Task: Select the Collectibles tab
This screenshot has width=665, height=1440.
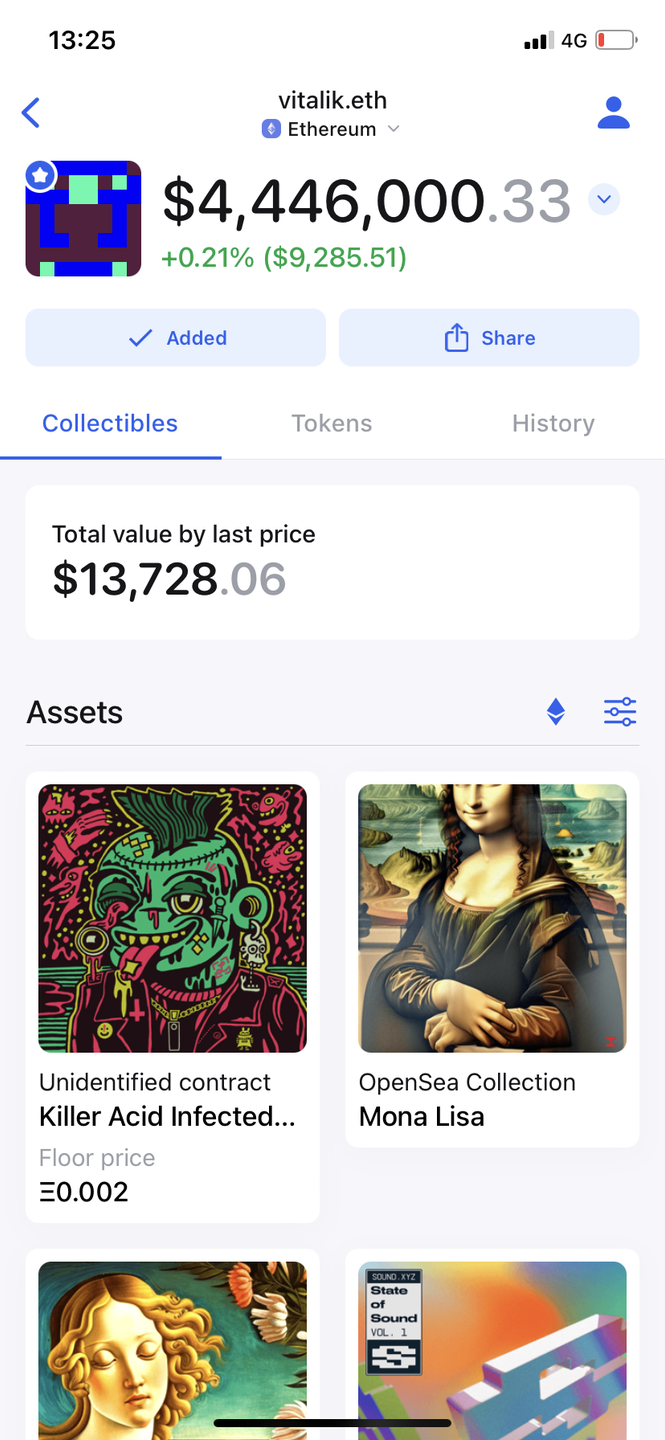Action: pos(110,423)
